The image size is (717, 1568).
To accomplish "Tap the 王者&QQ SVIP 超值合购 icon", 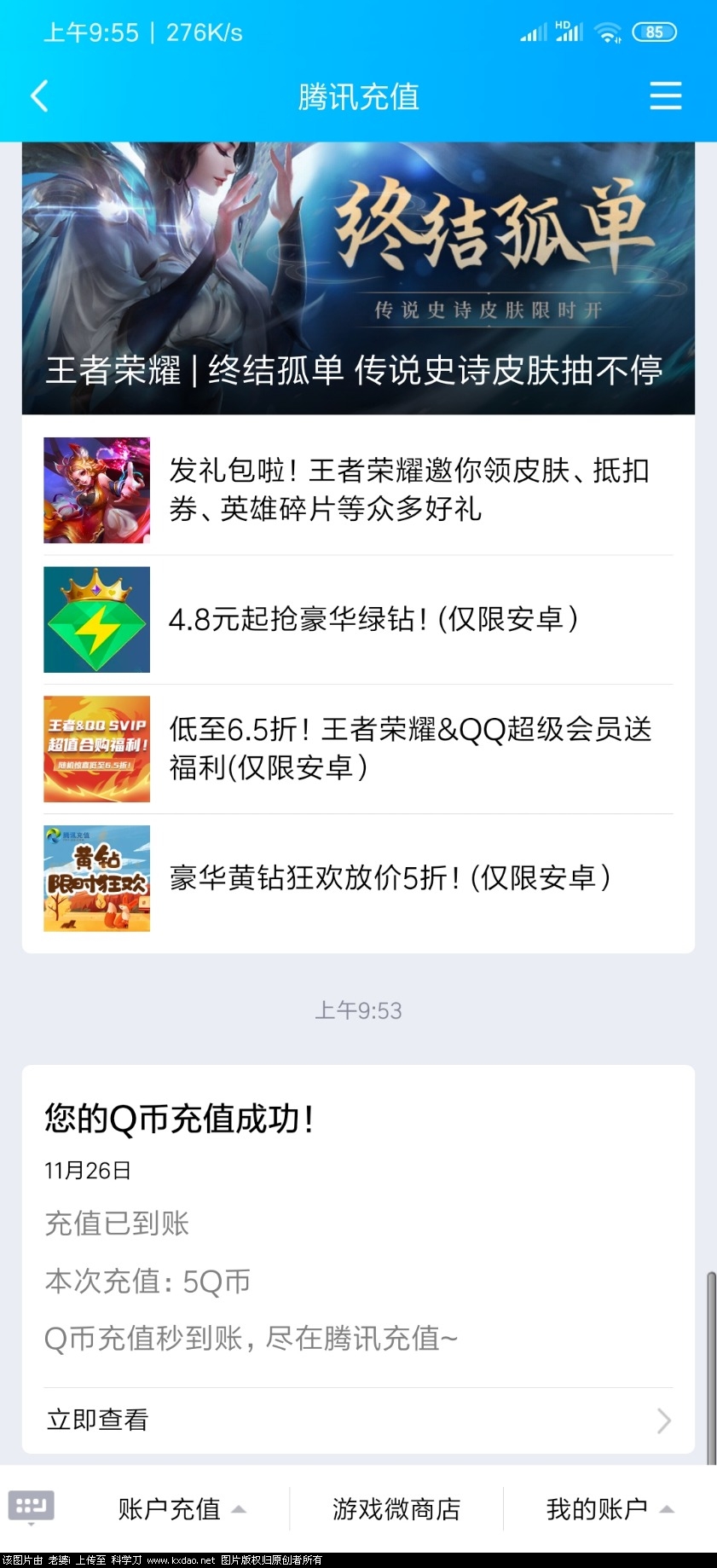I will pos(96,749).
